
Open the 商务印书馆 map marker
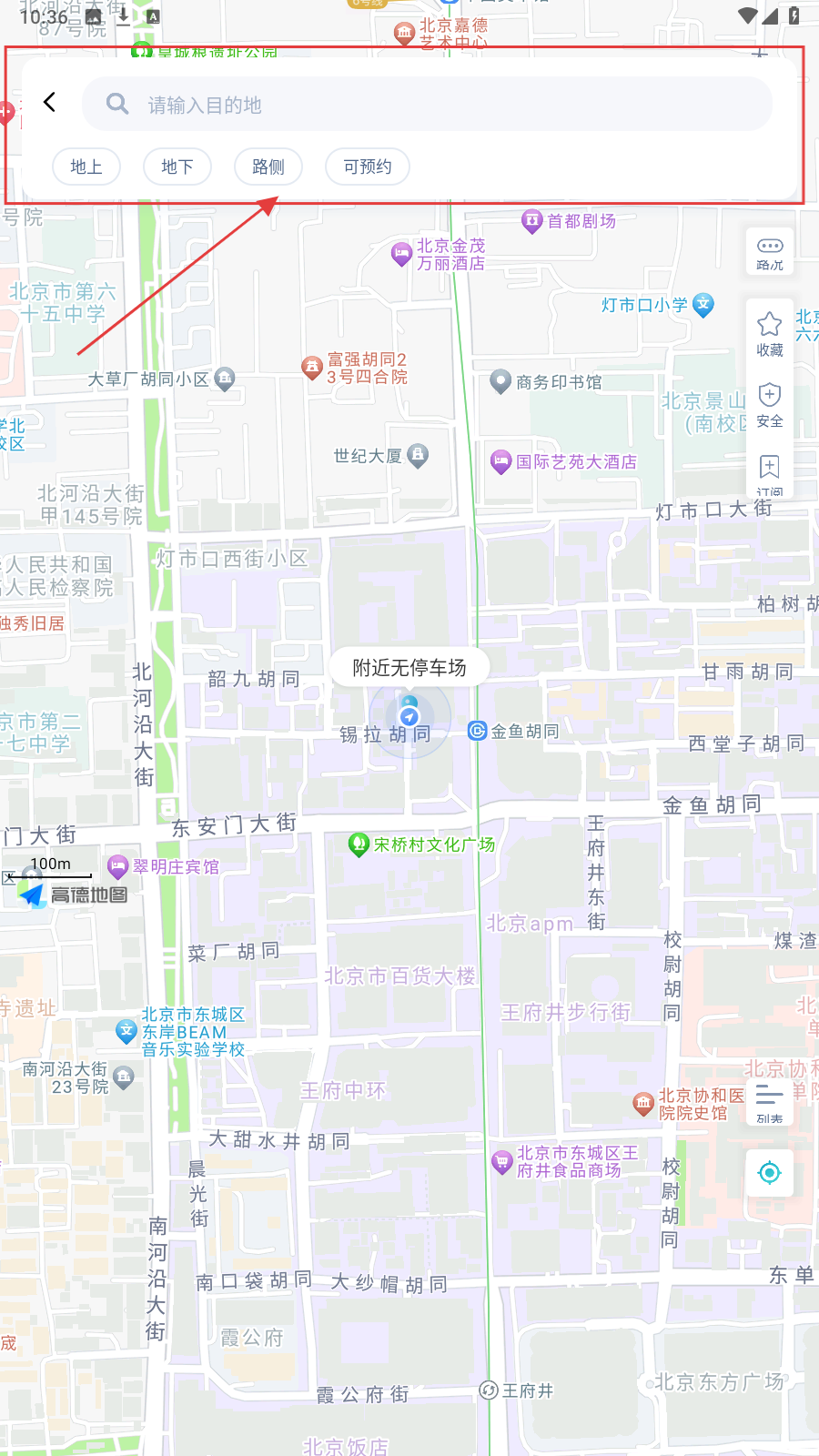[x=500, y=381]
